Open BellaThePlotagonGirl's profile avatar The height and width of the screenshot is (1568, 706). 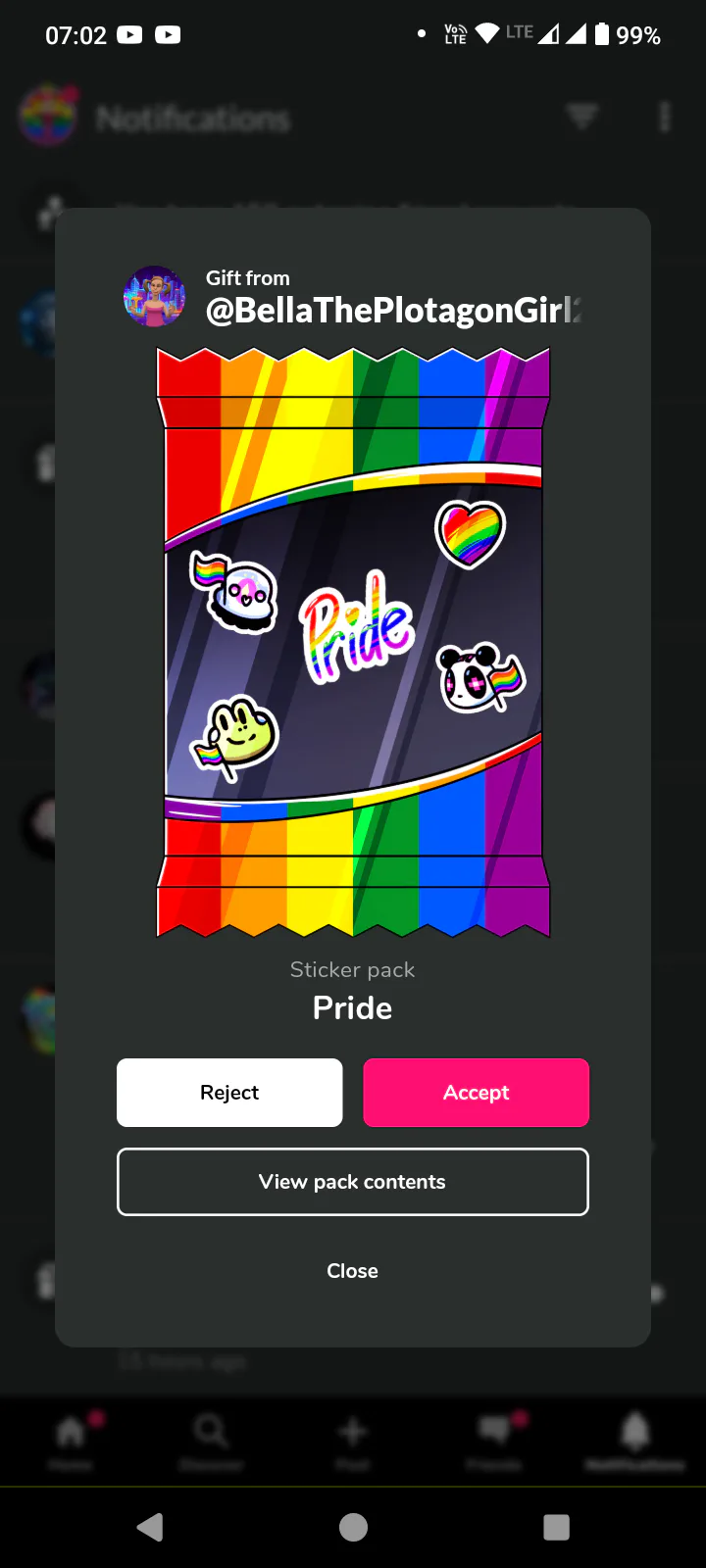[x=154, y=296]
